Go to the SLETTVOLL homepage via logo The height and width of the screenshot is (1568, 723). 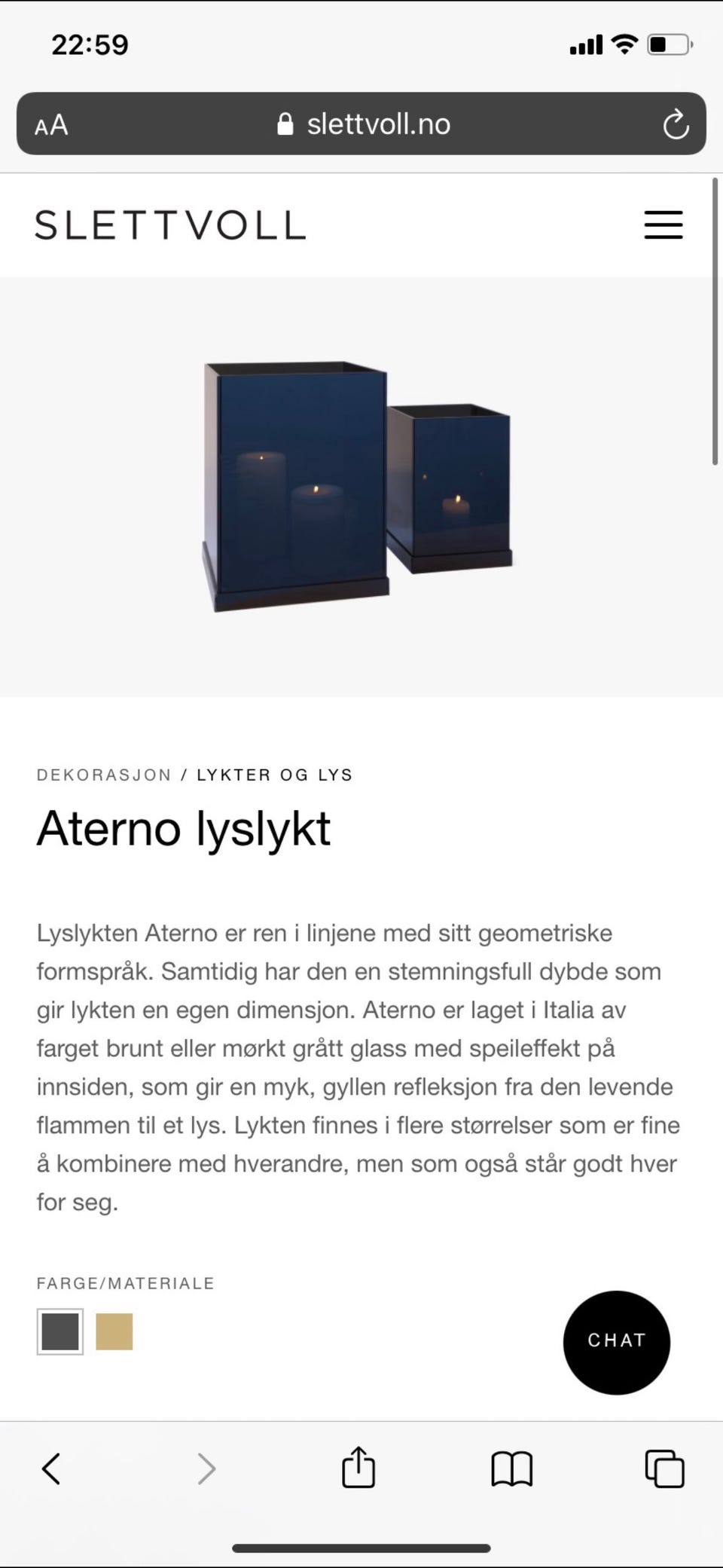(x=170, y=225)
